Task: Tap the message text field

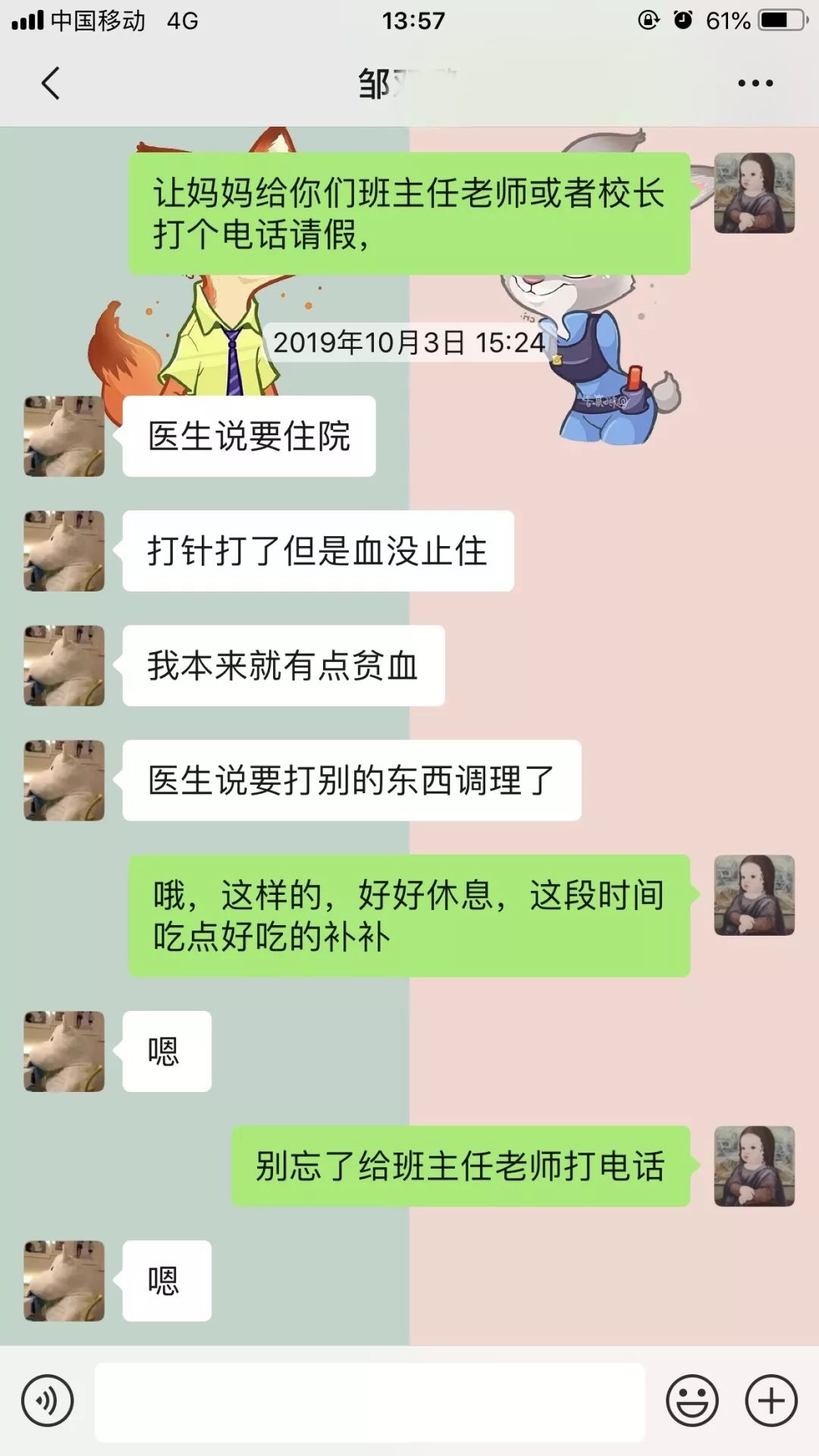Action: click(369, 1401)
